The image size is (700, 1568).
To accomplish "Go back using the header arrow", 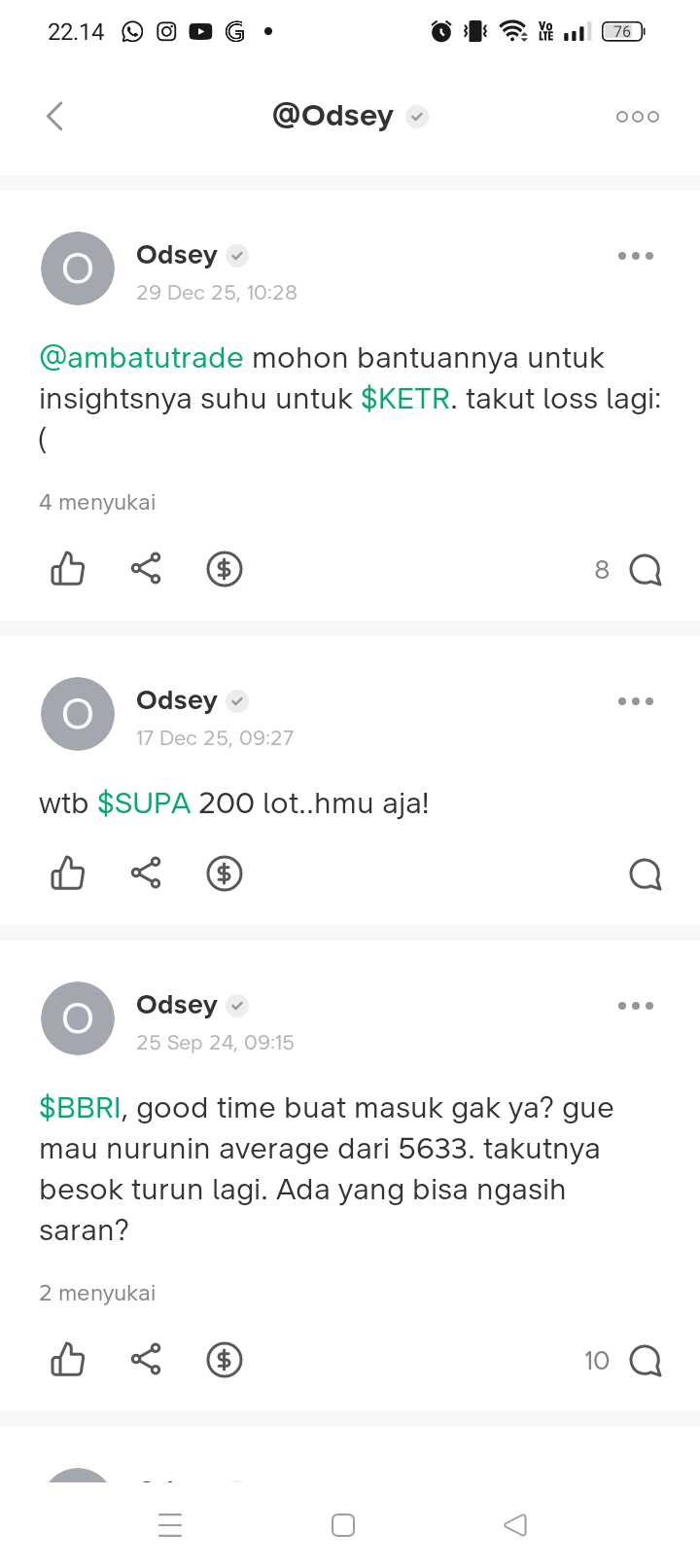I will pyautogui.click(x=55, y=117).
